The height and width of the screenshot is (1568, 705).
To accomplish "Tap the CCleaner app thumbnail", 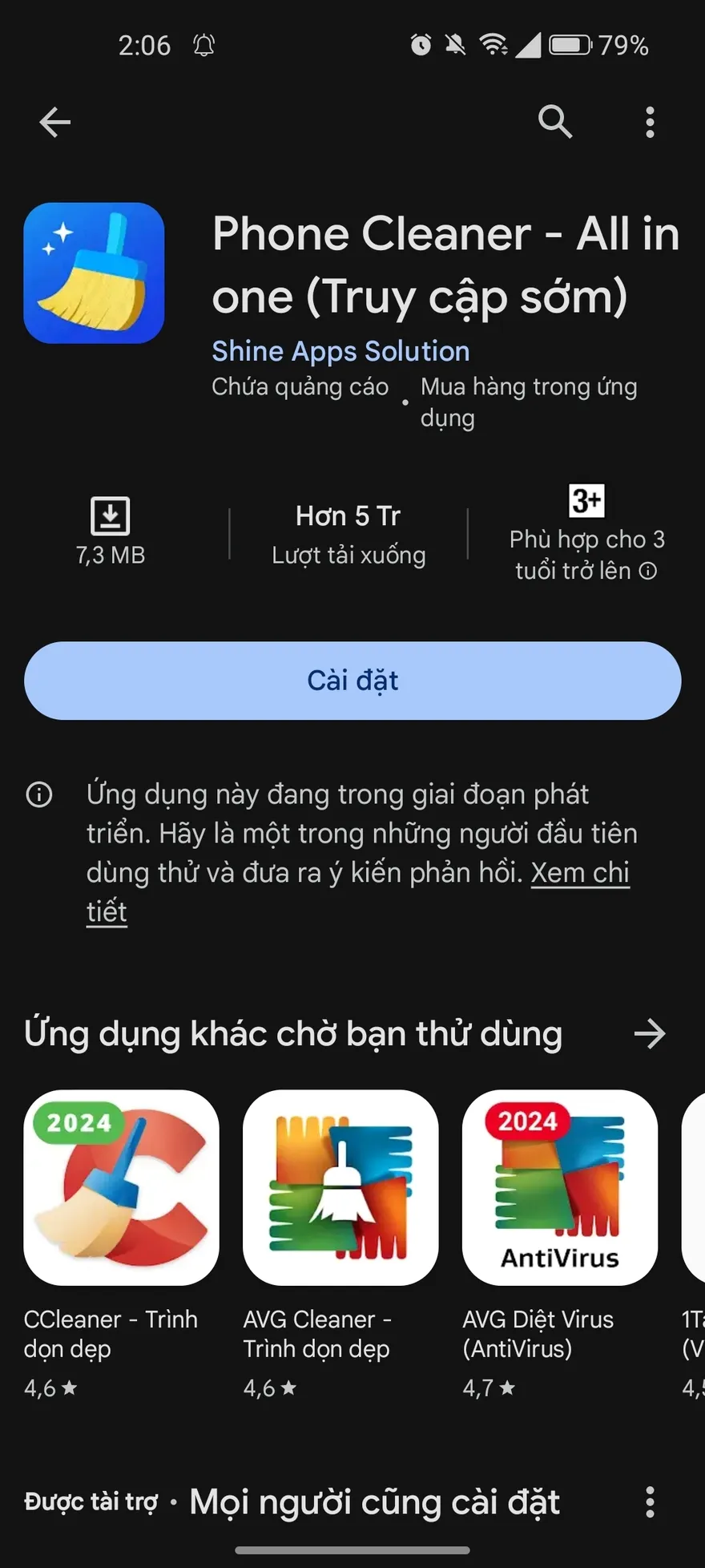I will (120, 1190).
